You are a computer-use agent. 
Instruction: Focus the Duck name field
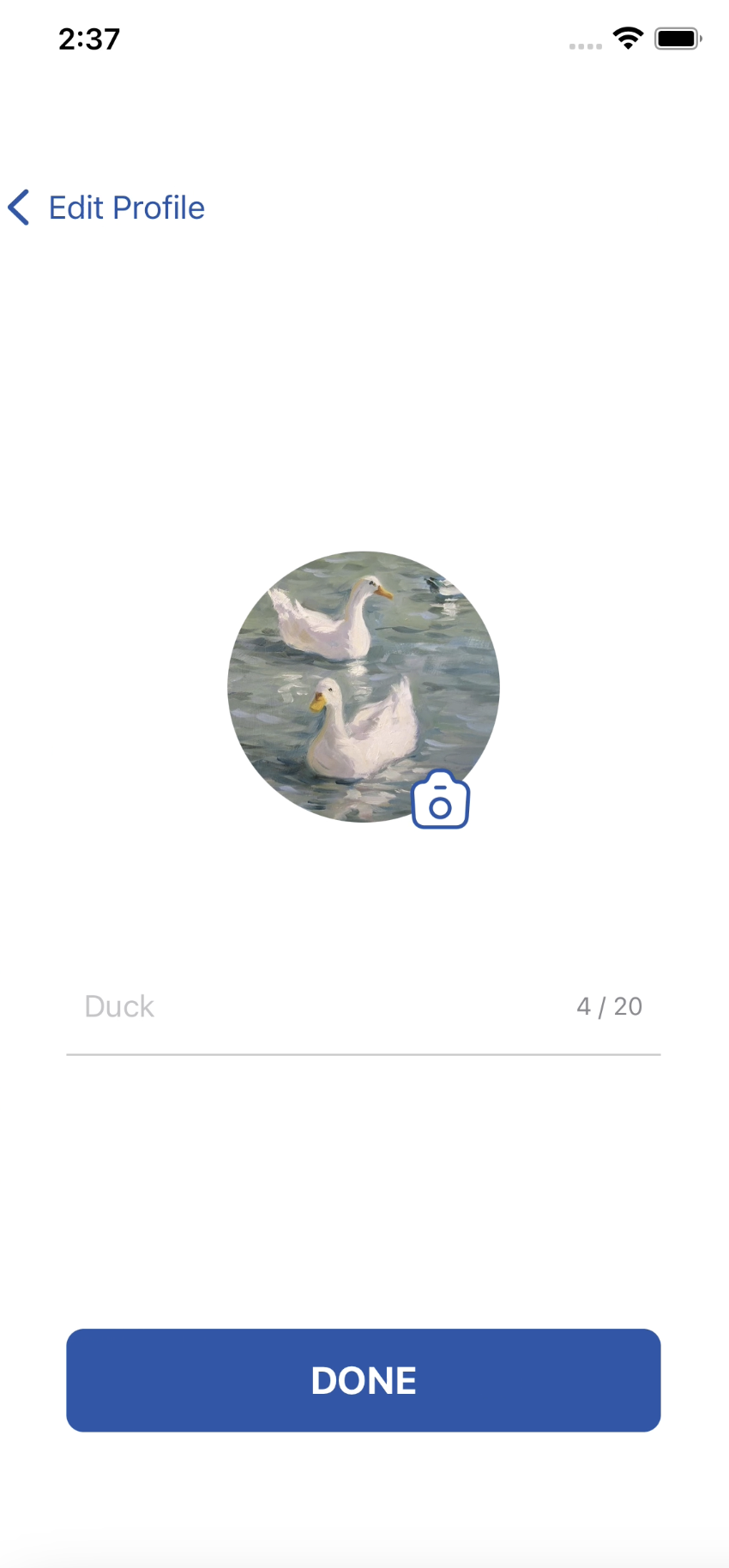(x=317, y=1006)
